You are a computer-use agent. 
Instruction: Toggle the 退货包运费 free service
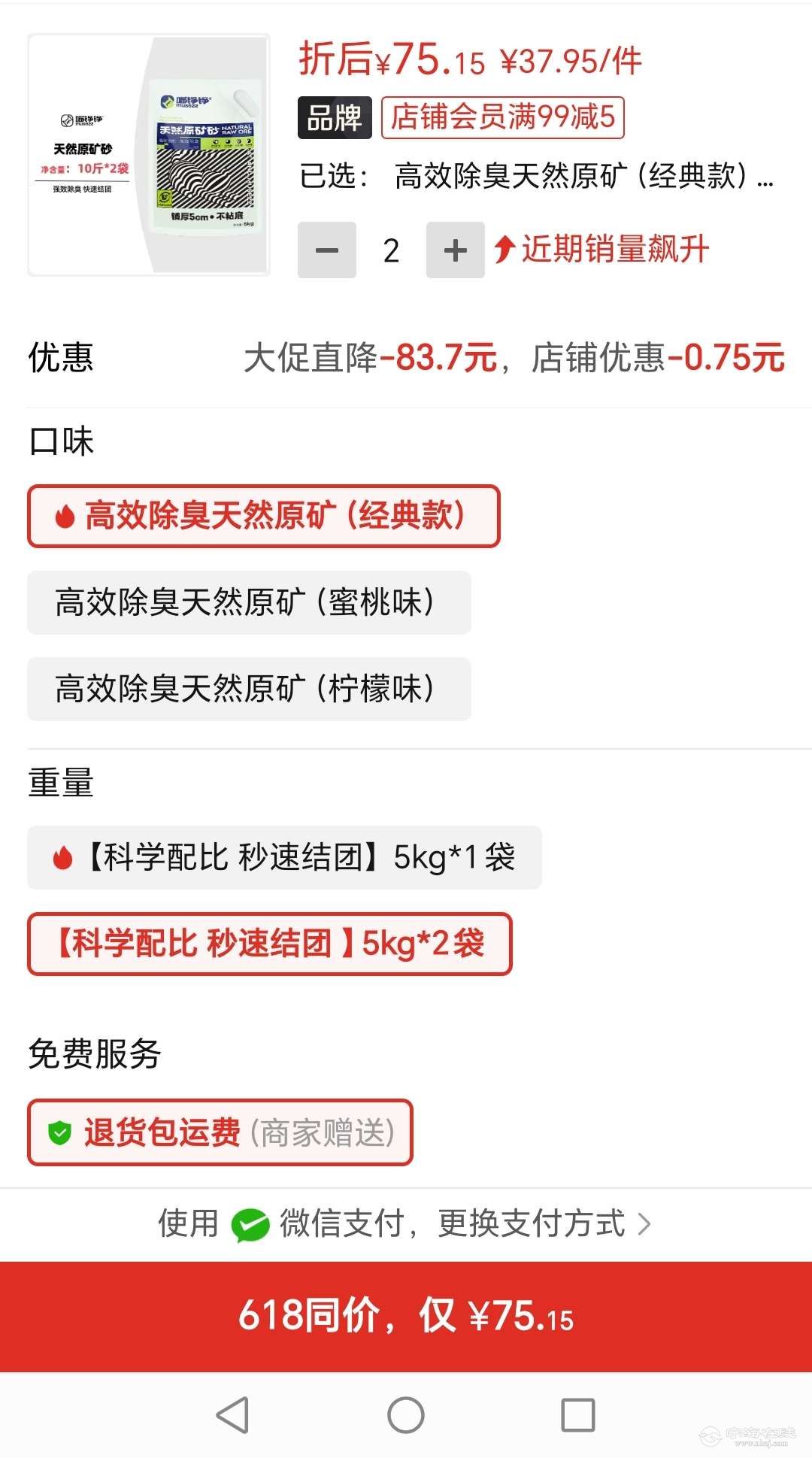pos(220,1132)
